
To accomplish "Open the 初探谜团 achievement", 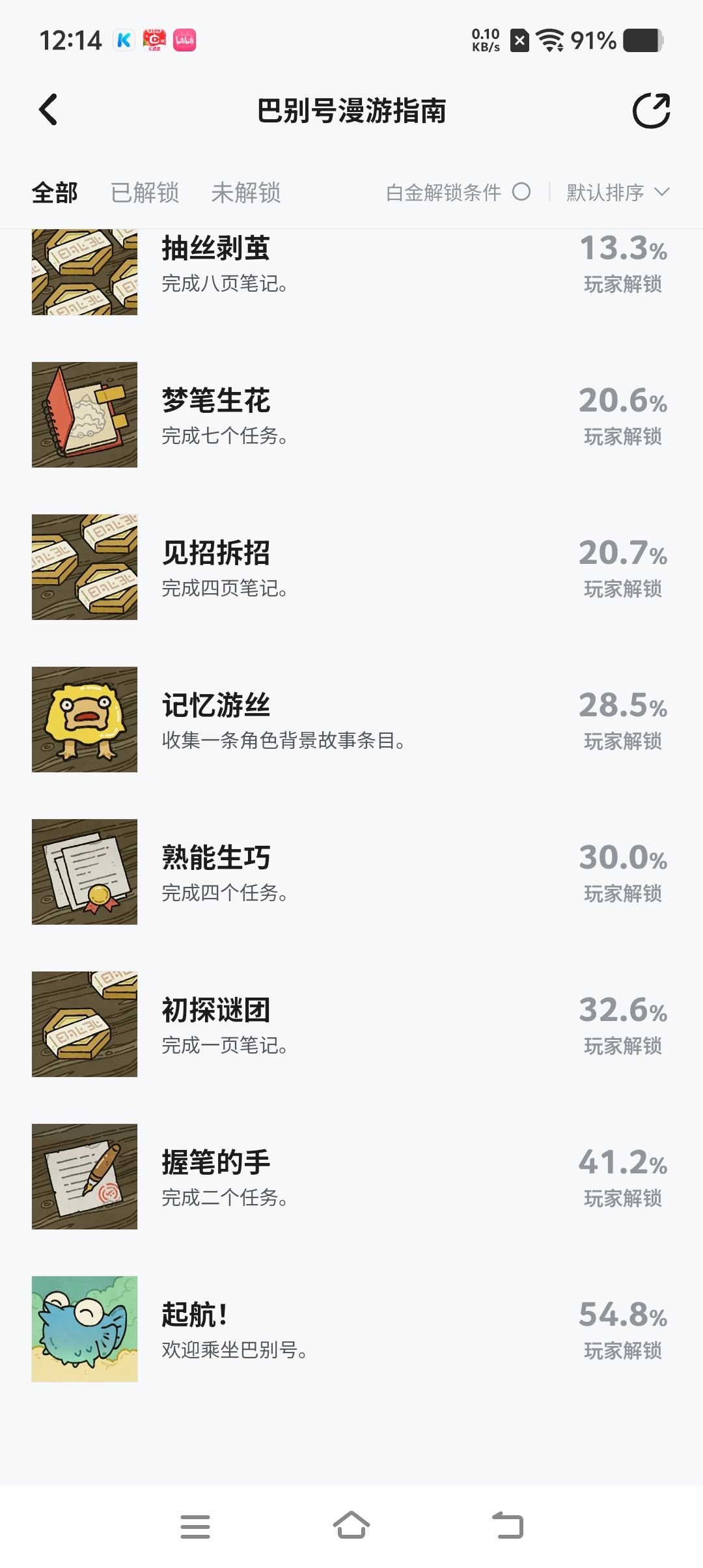I will point(351,1024).
